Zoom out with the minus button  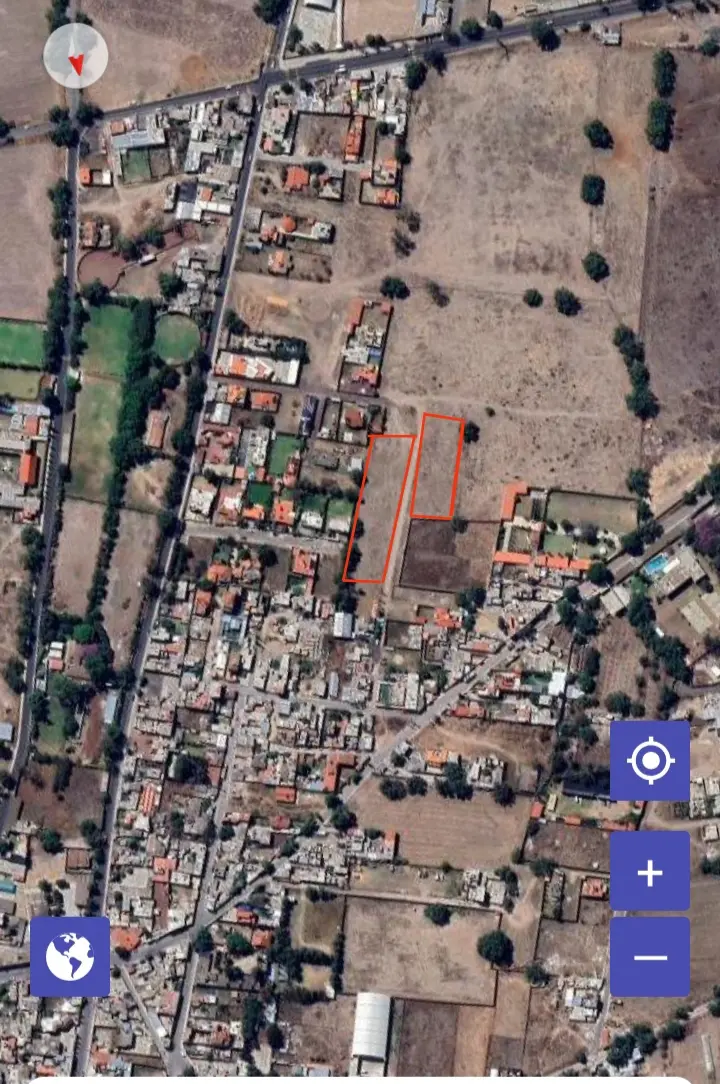pyautogui.click(x=650, y=957)
